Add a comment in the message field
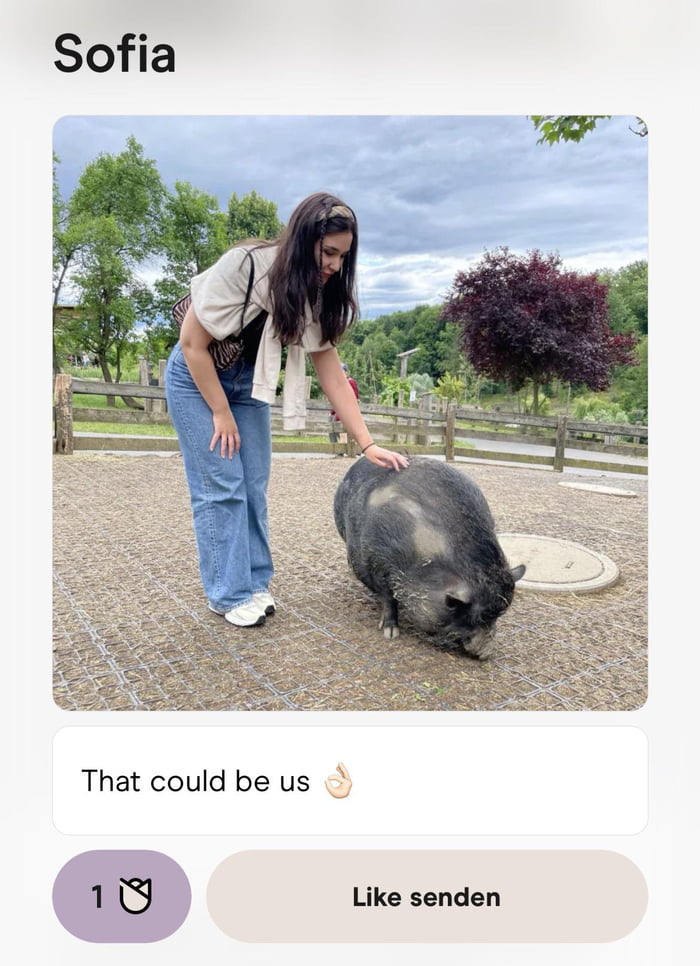 [349, 781]
